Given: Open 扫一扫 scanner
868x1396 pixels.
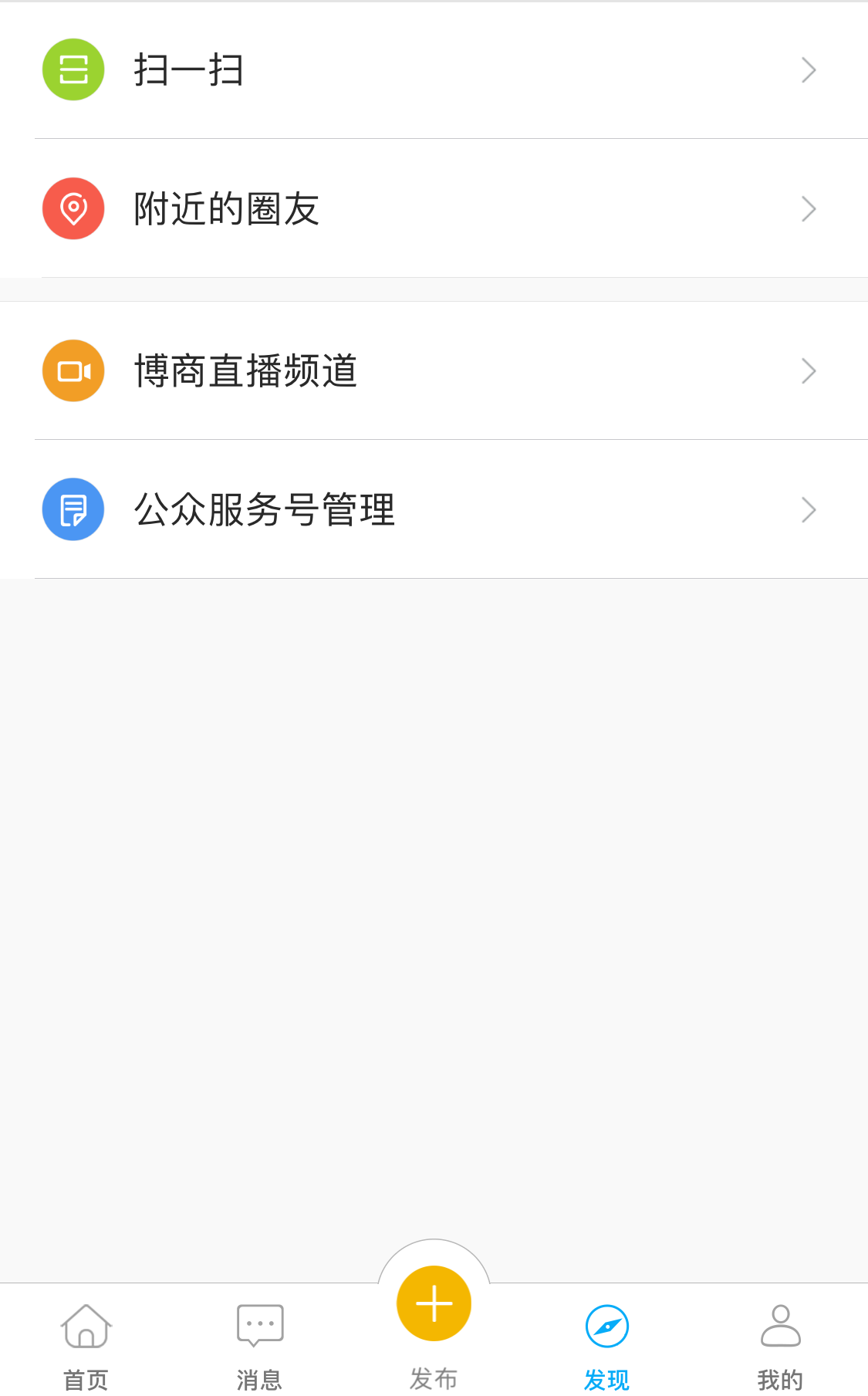Looking at the screenshot, I should click(434, 70).
